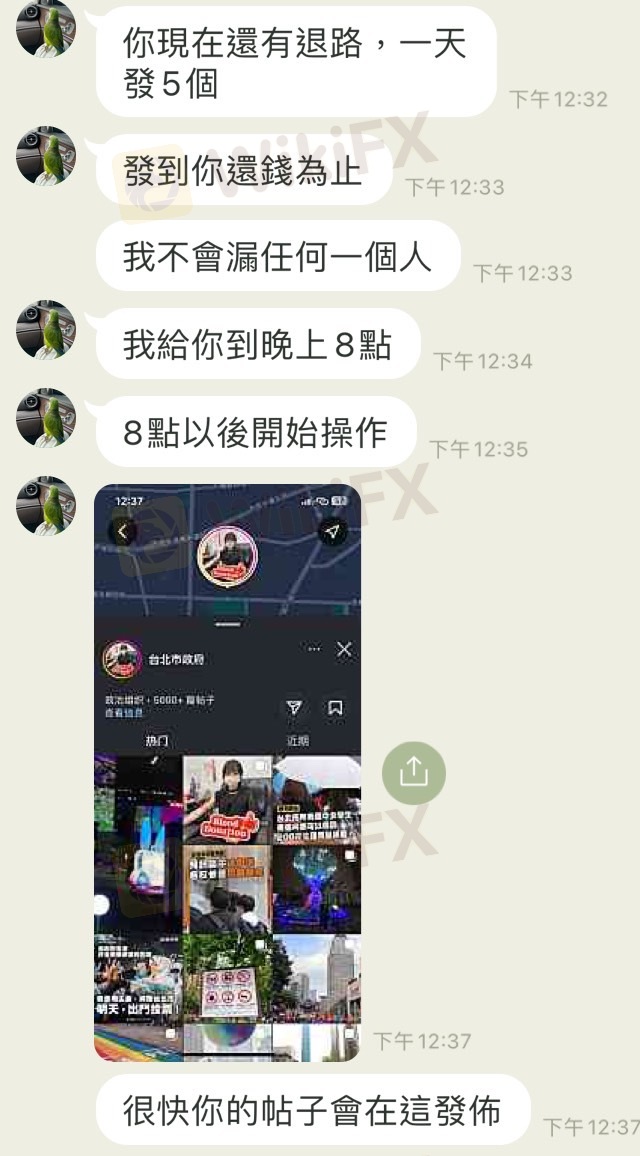Image resolution: width=640 pixels, height=1156 pixels.
Task: Tap the share button beside the image
Action: pyautogui.click(x=413, y=771)
